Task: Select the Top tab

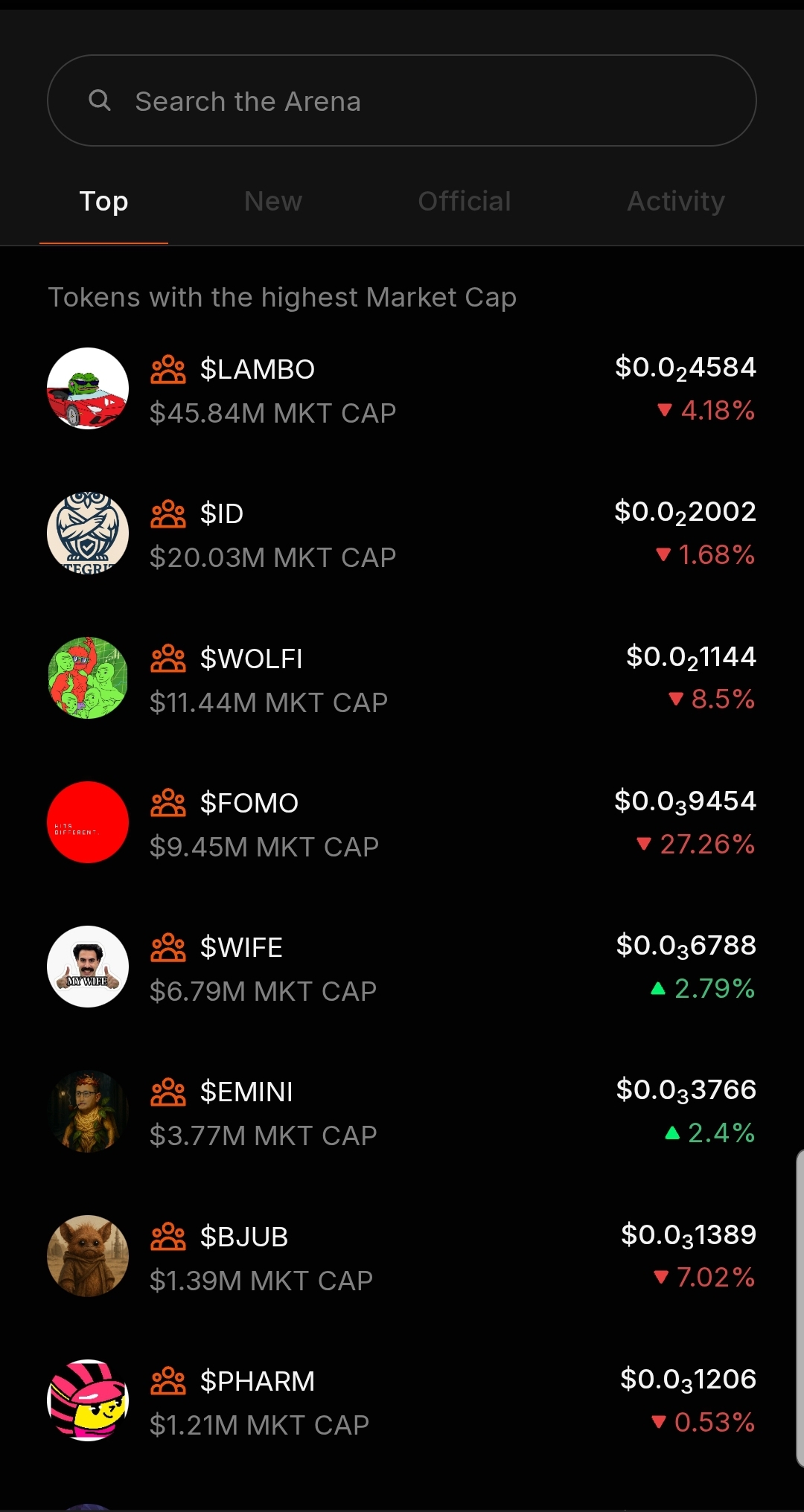Action: [103, 202]
